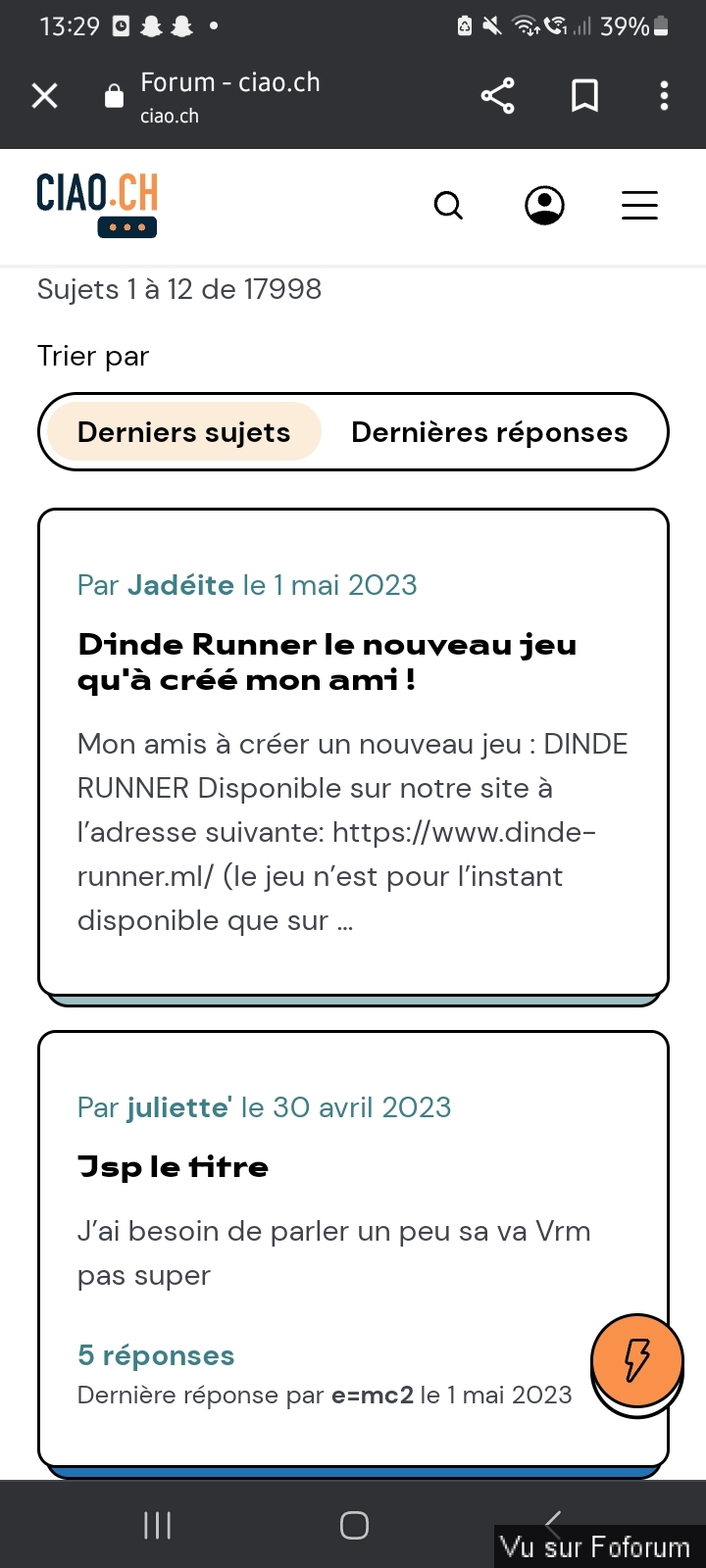Open the 'Jsp le titre' topic

[x=173, y=1166]
